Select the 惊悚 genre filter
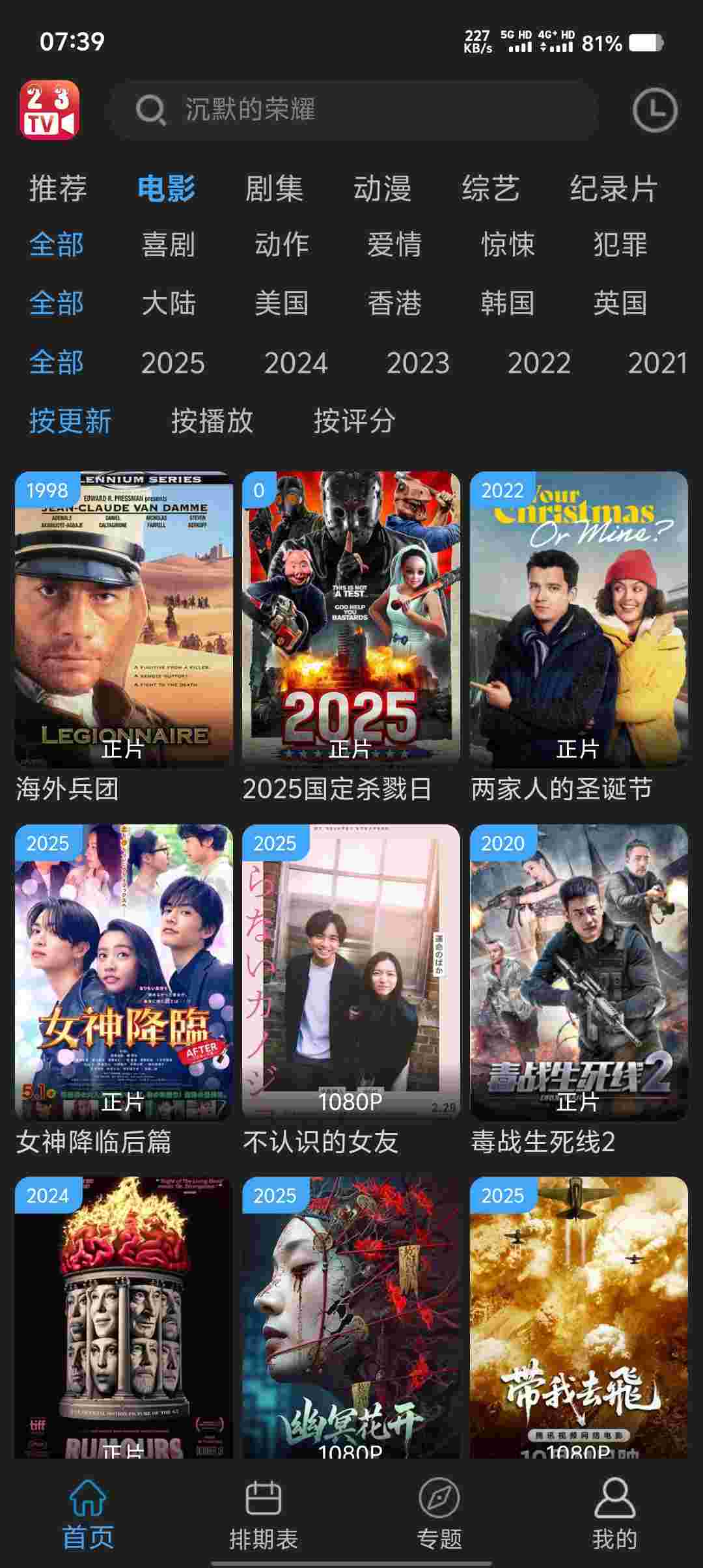Viewport: 703px width, 1568px height. click(x=507, y=245)
